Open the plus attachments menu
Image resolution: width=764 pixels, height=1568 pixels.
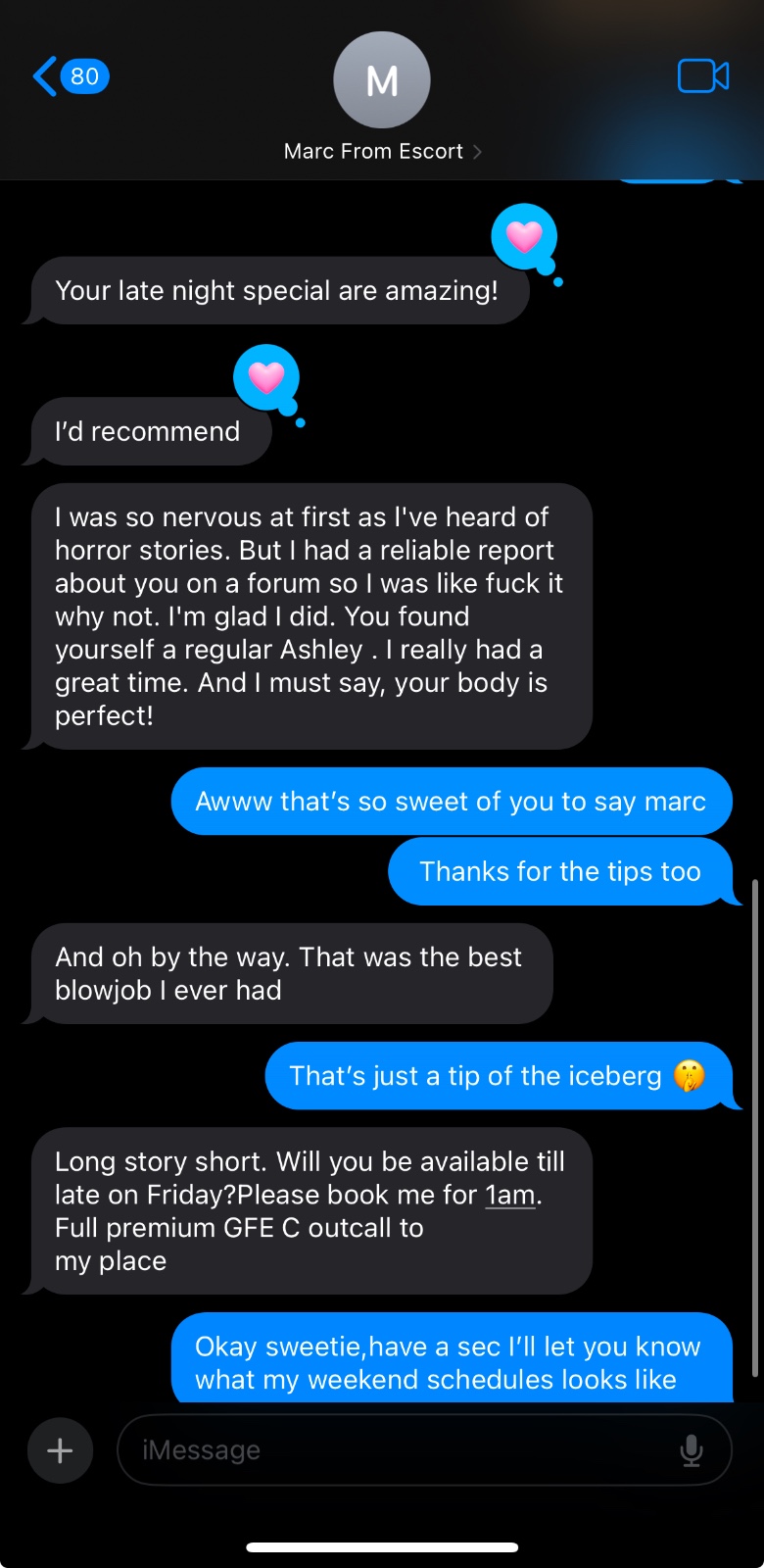click(x=60, y=1450)
